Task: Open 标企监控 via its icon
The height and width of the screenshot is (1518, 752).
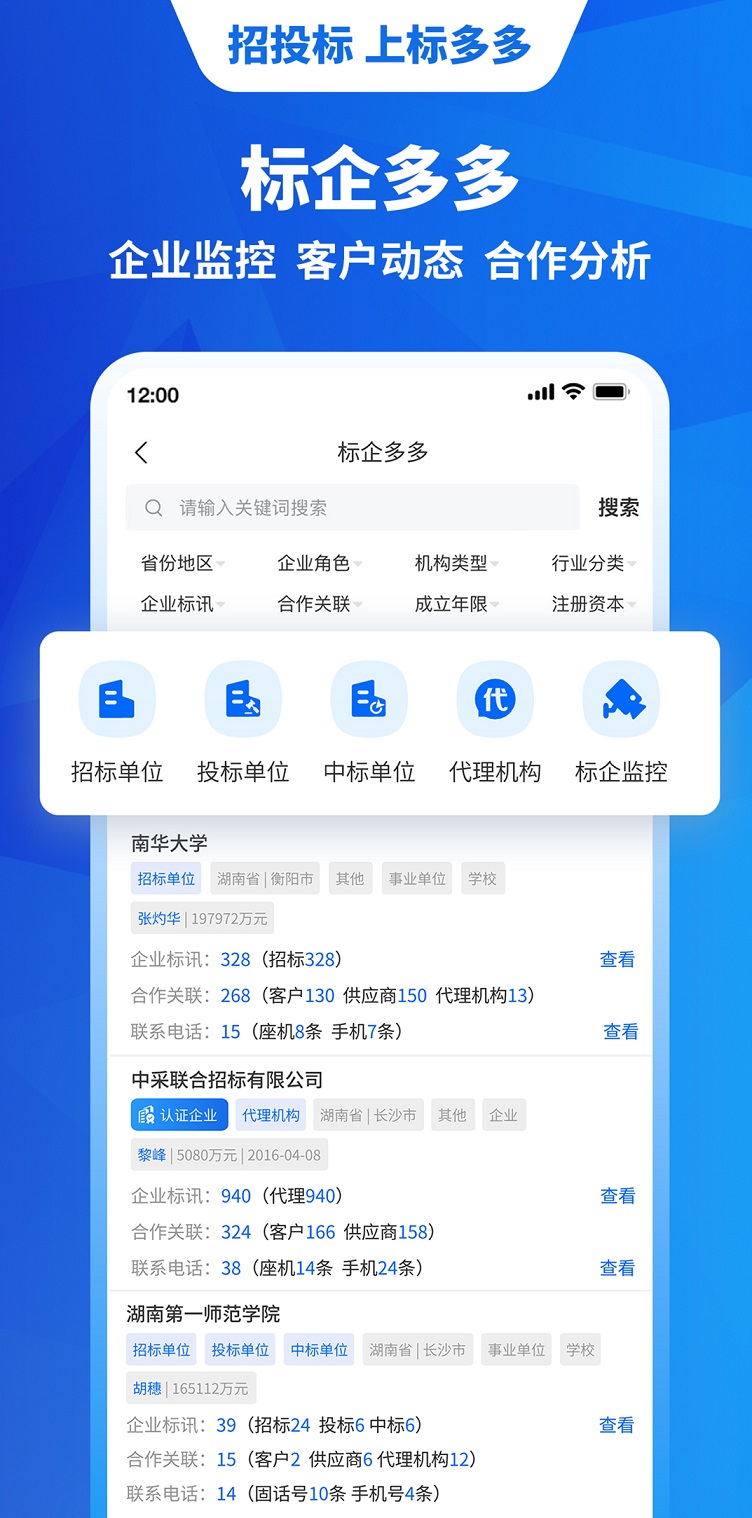Action: click(621, 700)
